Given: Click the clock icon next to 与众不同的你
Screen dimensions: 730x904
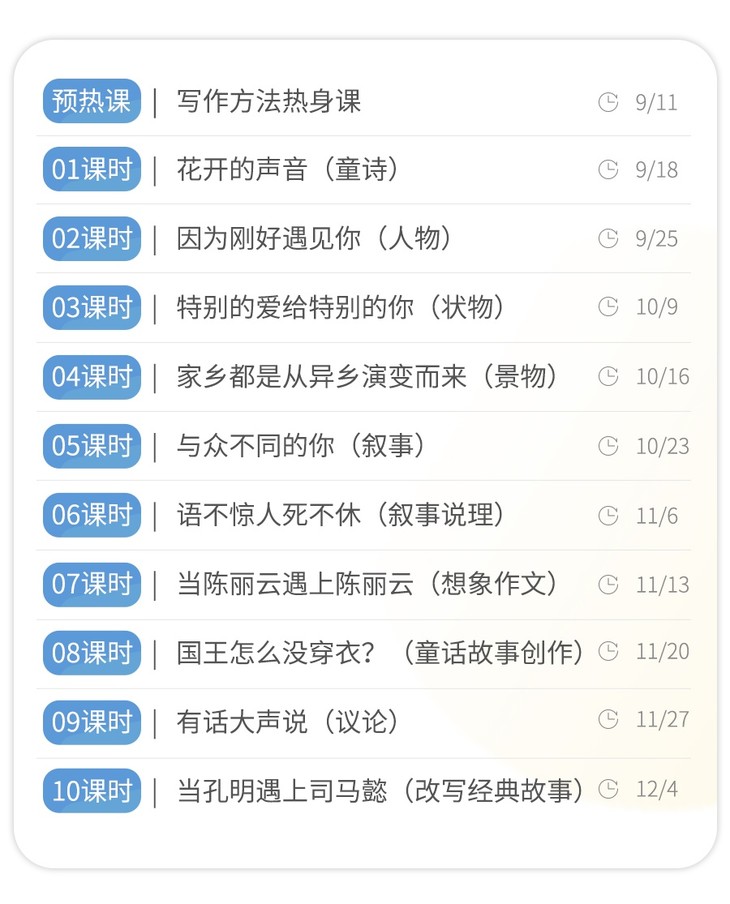Looking at the screenshot, I should 608,447.
